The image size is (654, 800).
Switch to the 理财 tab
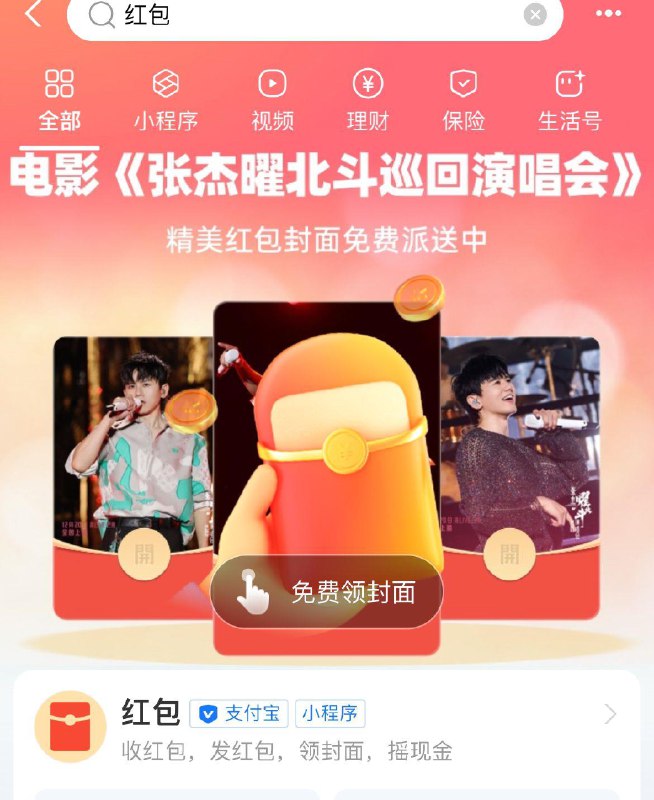click(x=367, y=100)
